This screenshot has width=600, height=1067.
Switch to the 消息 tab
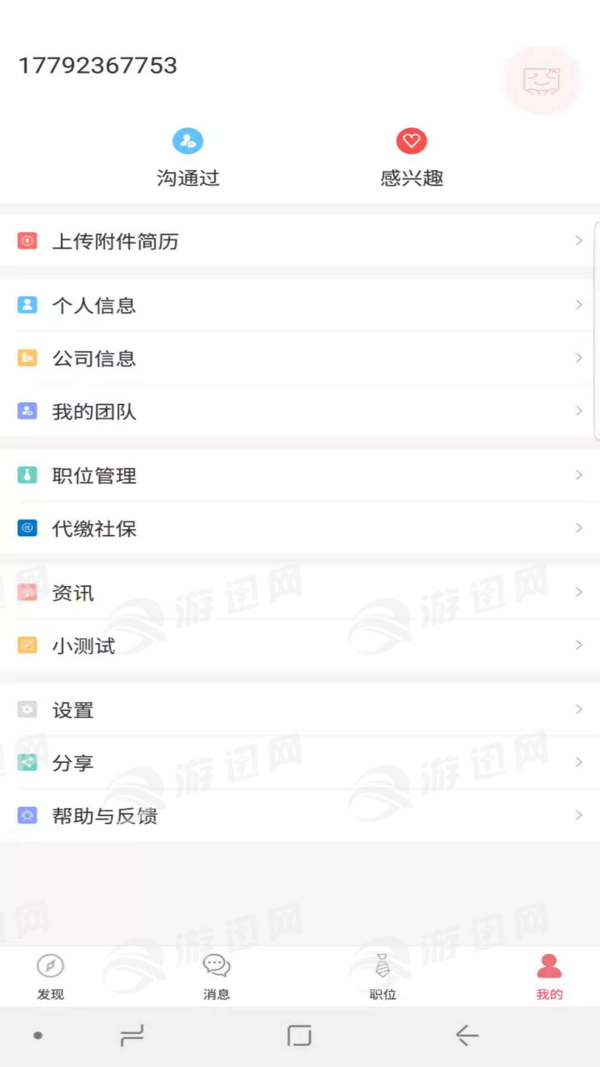click(x=216, y=976)
